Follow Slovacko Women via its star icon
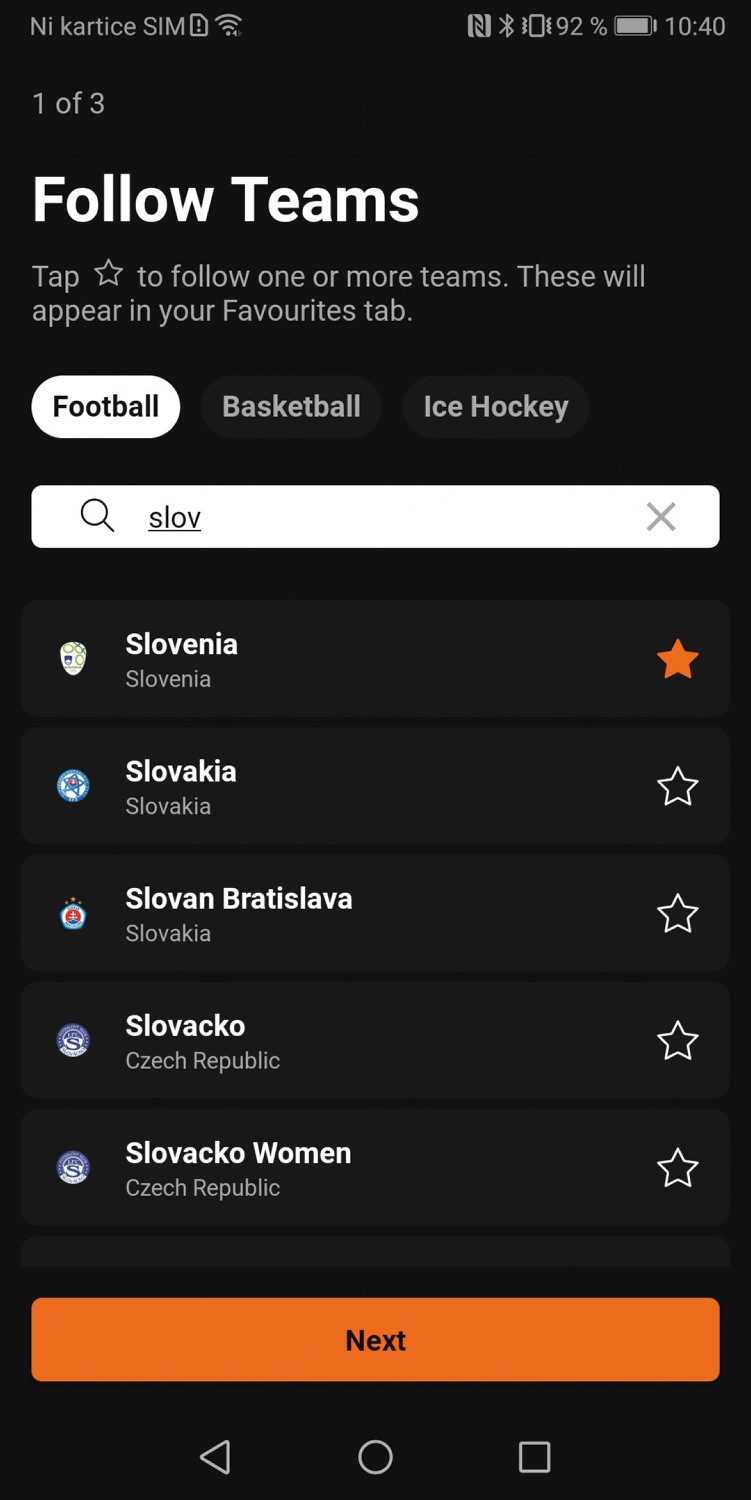Screen dimensions: 751x1500 point(677,1167)
